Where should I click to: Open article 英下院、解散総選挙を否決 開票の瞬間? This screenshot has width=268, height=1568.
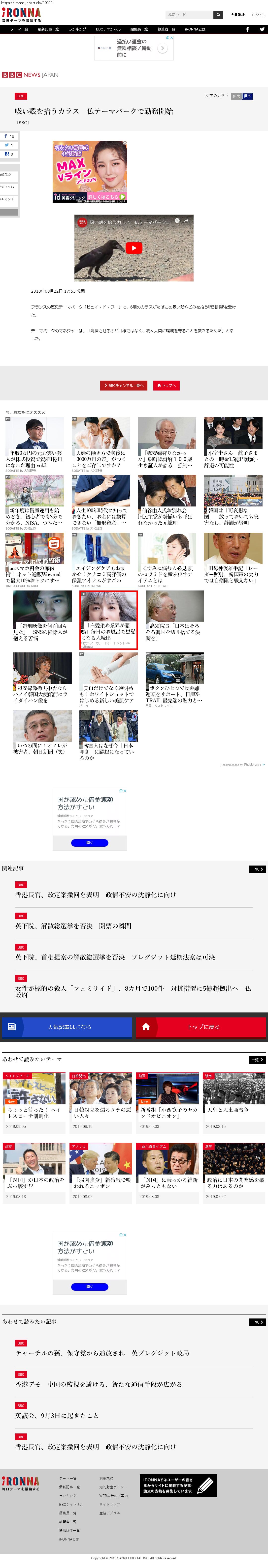[73, 926]
